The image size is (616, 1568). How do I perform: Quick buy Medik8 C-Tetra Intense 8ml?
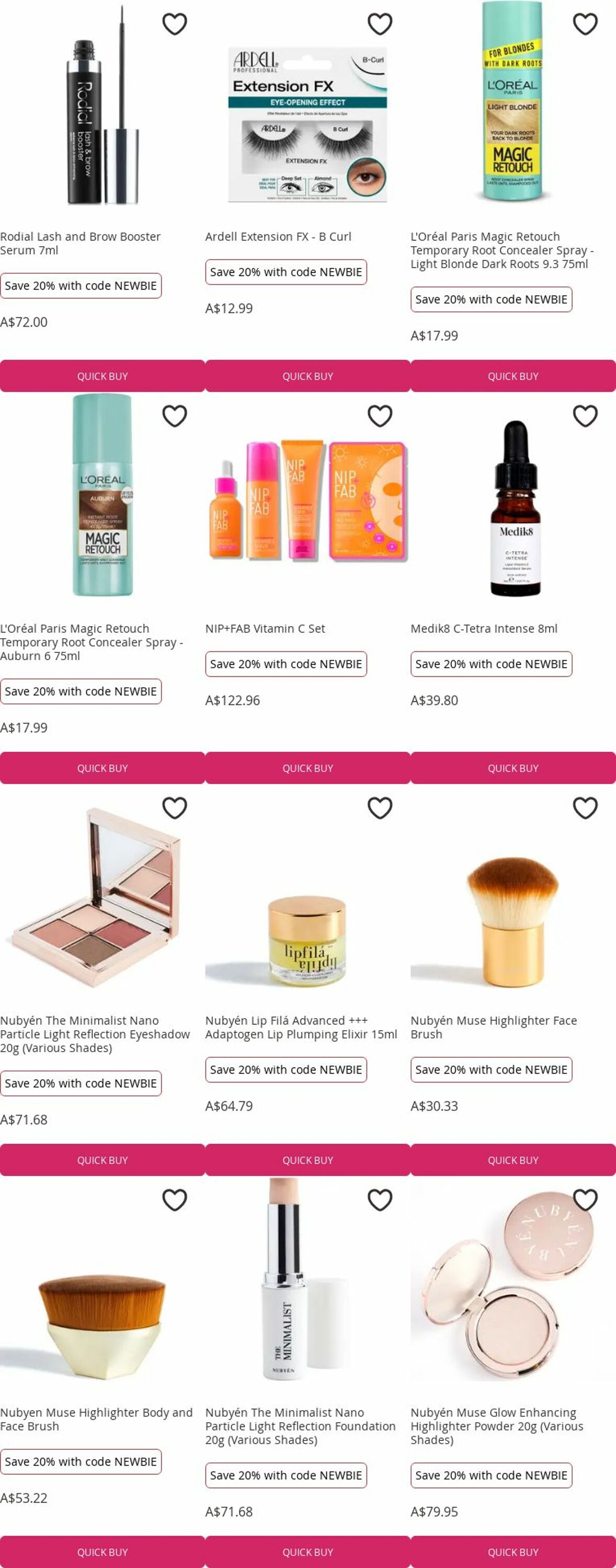pos(512,768)
